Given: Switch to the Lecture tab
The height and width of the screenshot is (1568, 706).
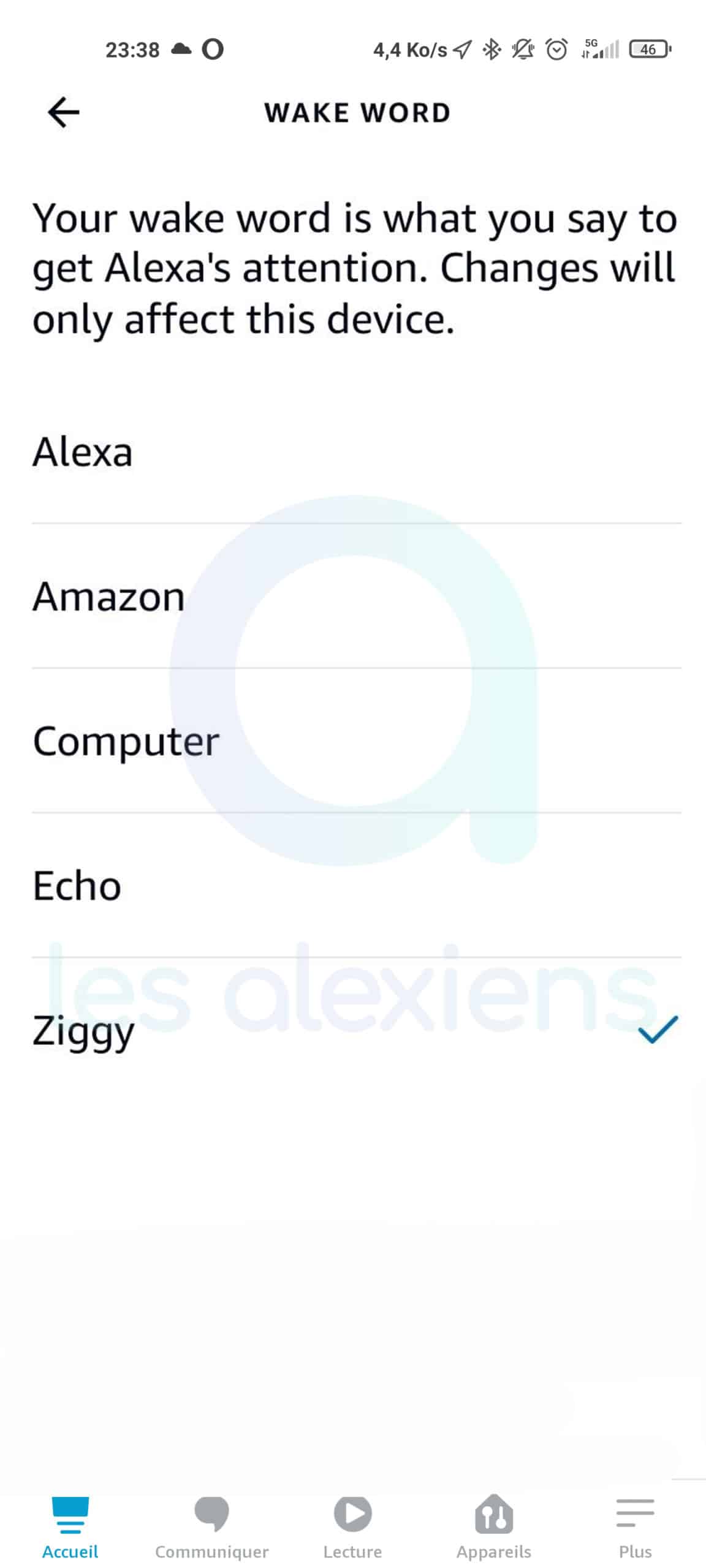Looking at the screenshot, I should (x=352, y=1526).
